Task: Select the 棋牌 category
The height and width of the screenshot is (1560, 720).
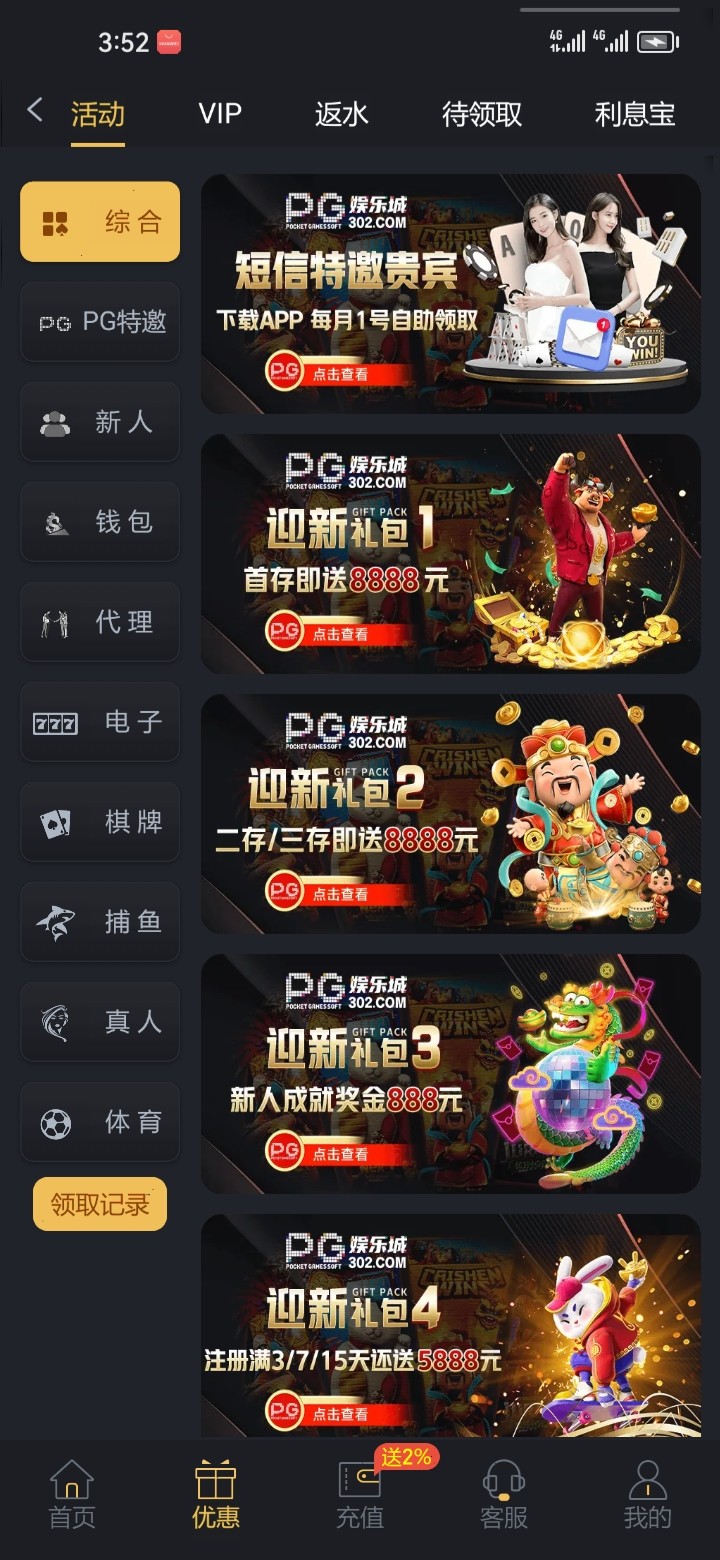Action: [x=100, y=822]
